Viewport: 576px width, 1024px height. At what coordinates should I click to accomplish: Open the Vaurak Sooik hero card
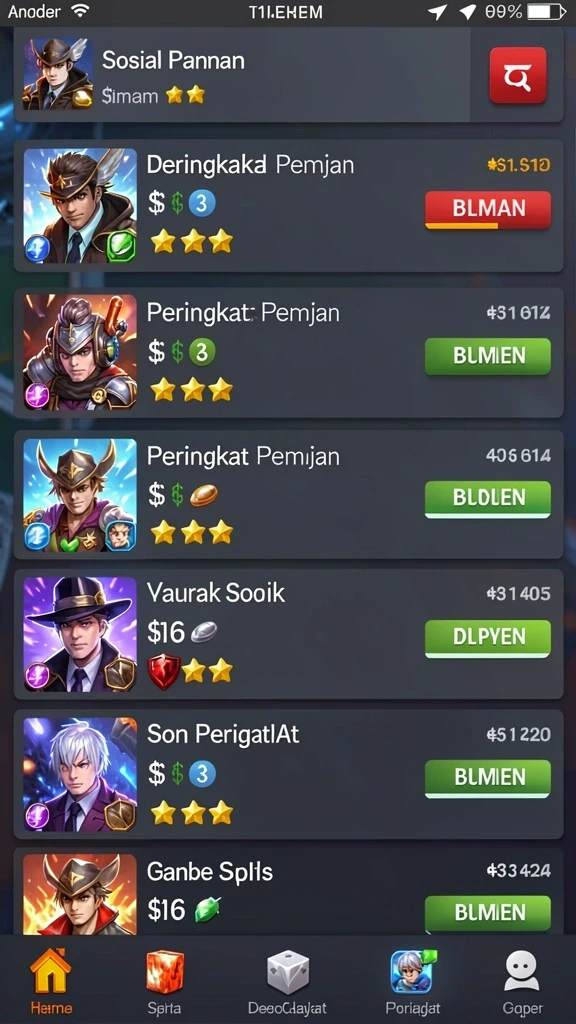[288, 634]
